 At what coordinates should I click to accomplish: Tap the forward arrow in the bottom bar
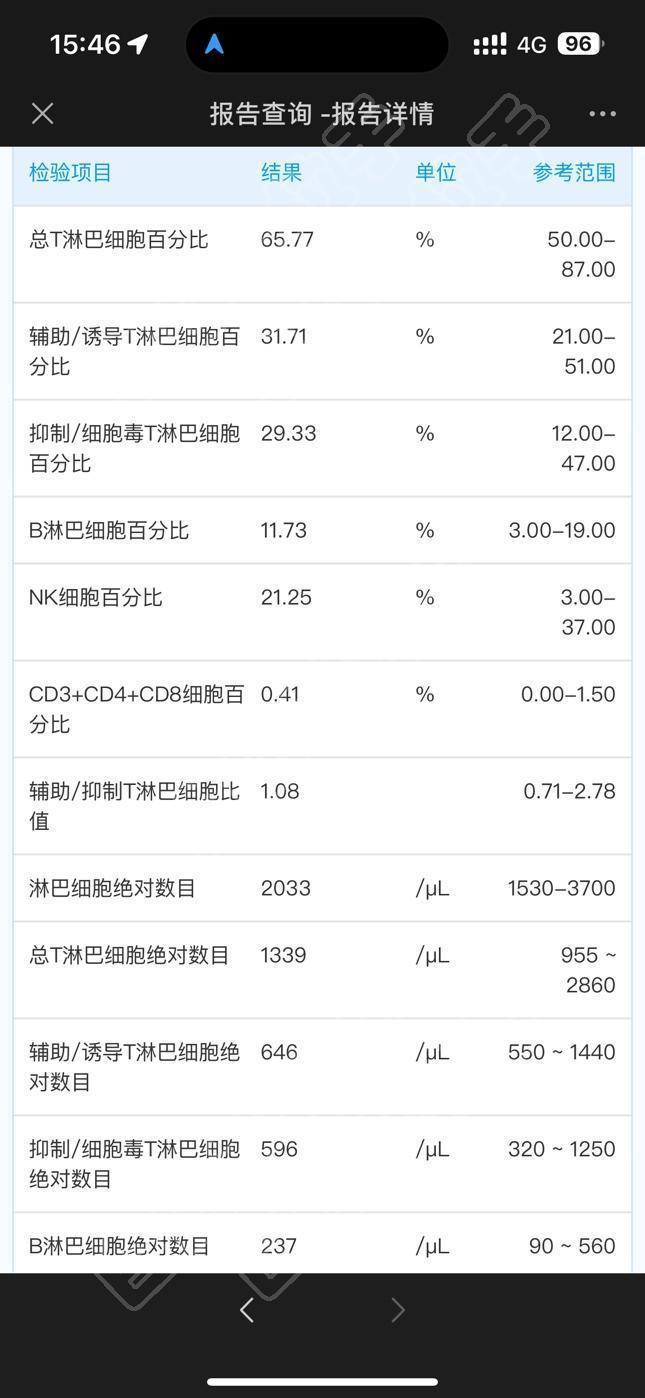(398, 1310)
